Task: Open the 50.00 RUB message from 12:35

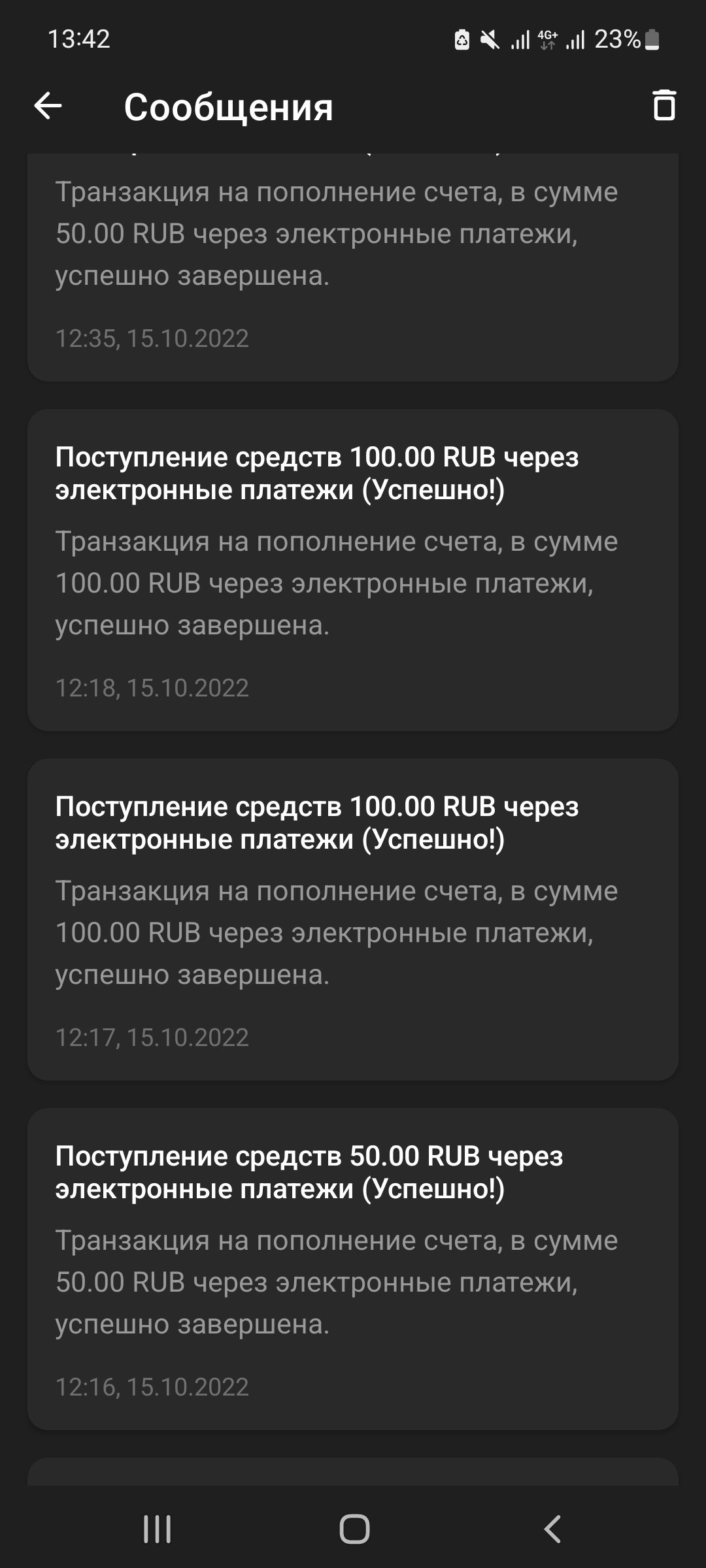Action: click(x=353, y=261)
